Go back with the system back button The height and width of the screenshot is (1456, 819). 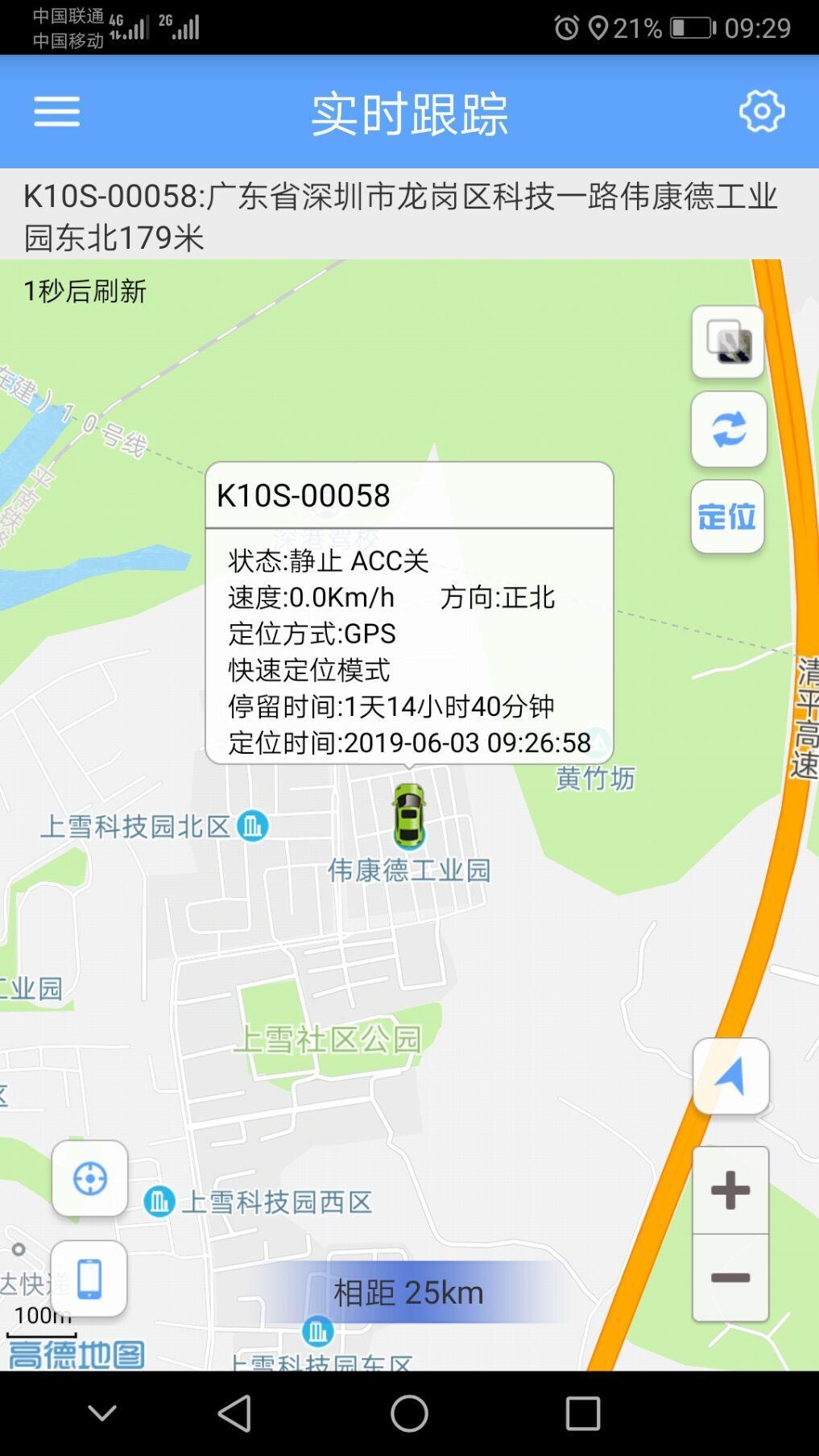(235, 1413)
